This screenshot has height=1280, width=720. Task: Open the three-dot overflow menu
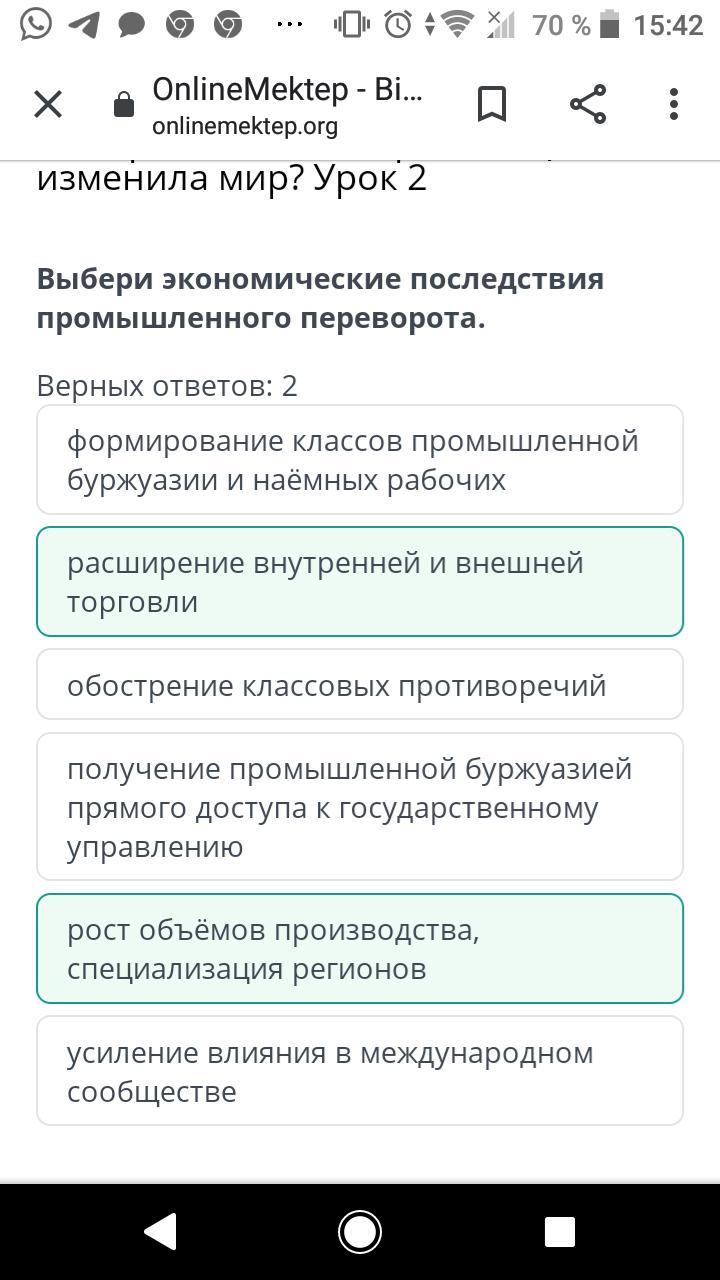click(x=674, y=104)
